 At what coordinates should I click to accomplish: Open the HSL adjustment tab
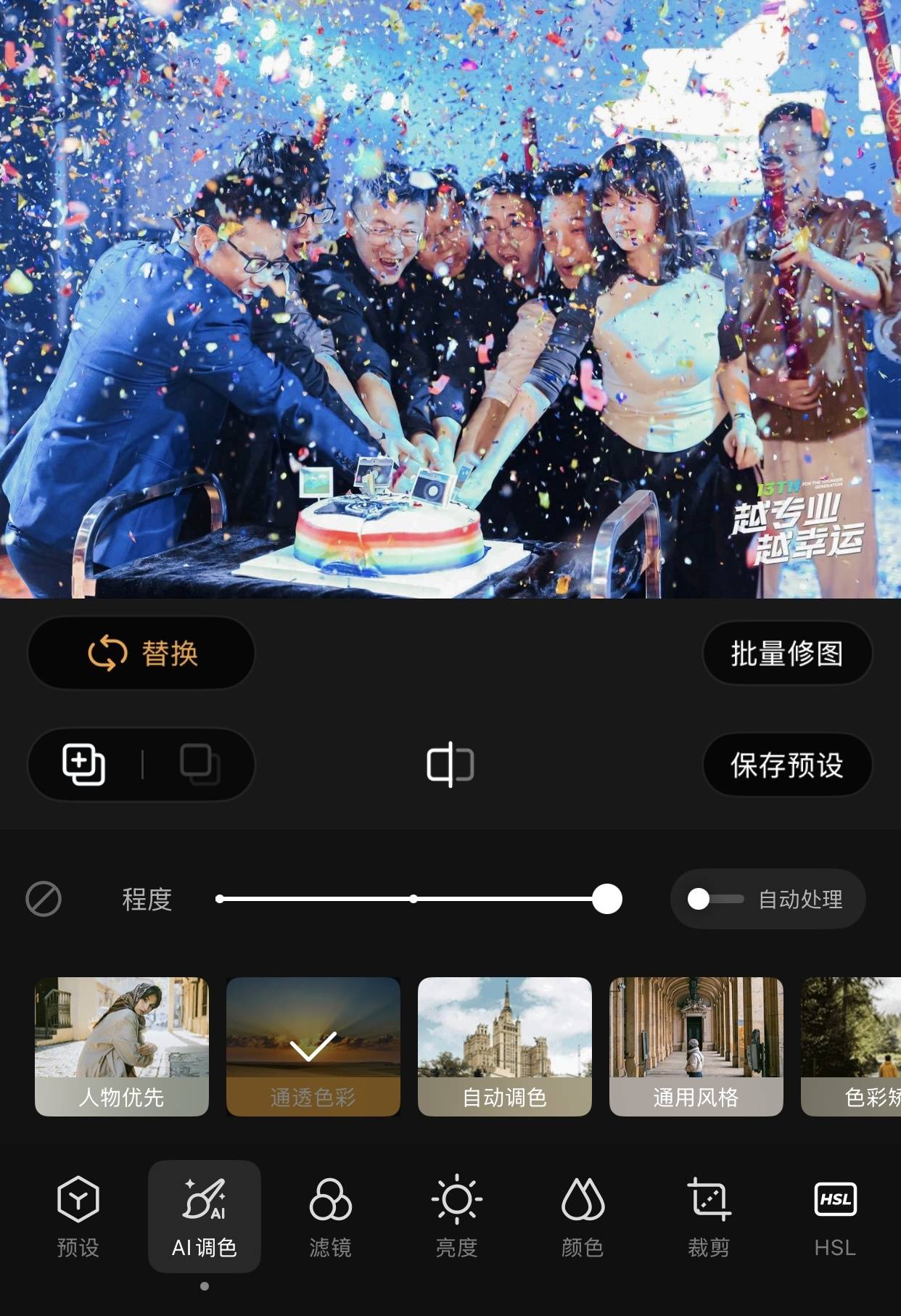click(x=835, y=1216)
